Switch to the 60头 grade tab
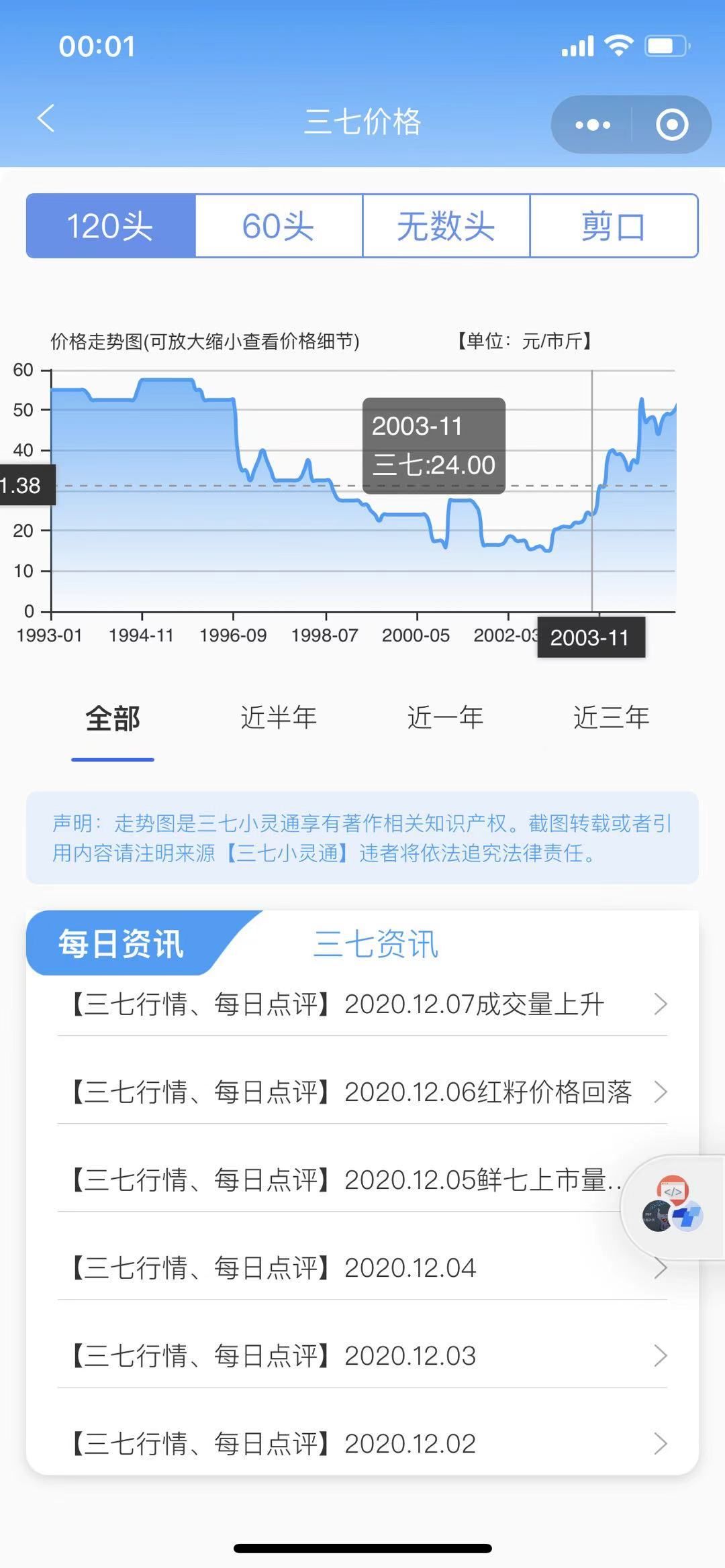Image resolution: width=725 pixels, height=1568 pixels. pos(279,226)
